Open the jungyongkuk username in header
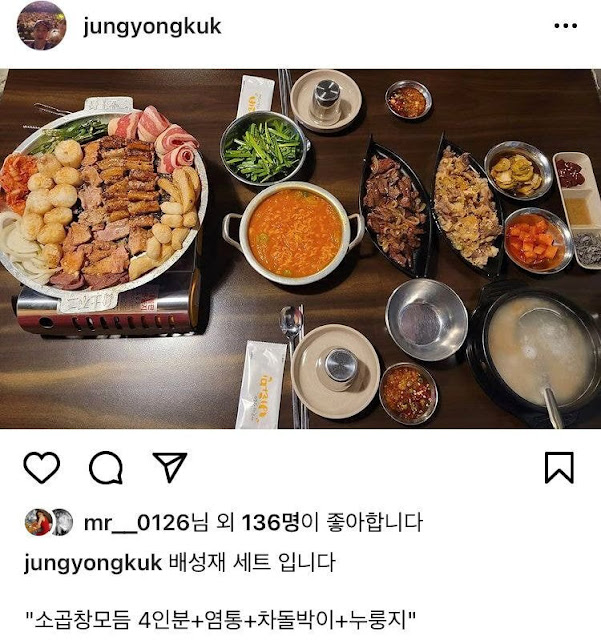Screen dimensions: 601x640 point(152,27)
